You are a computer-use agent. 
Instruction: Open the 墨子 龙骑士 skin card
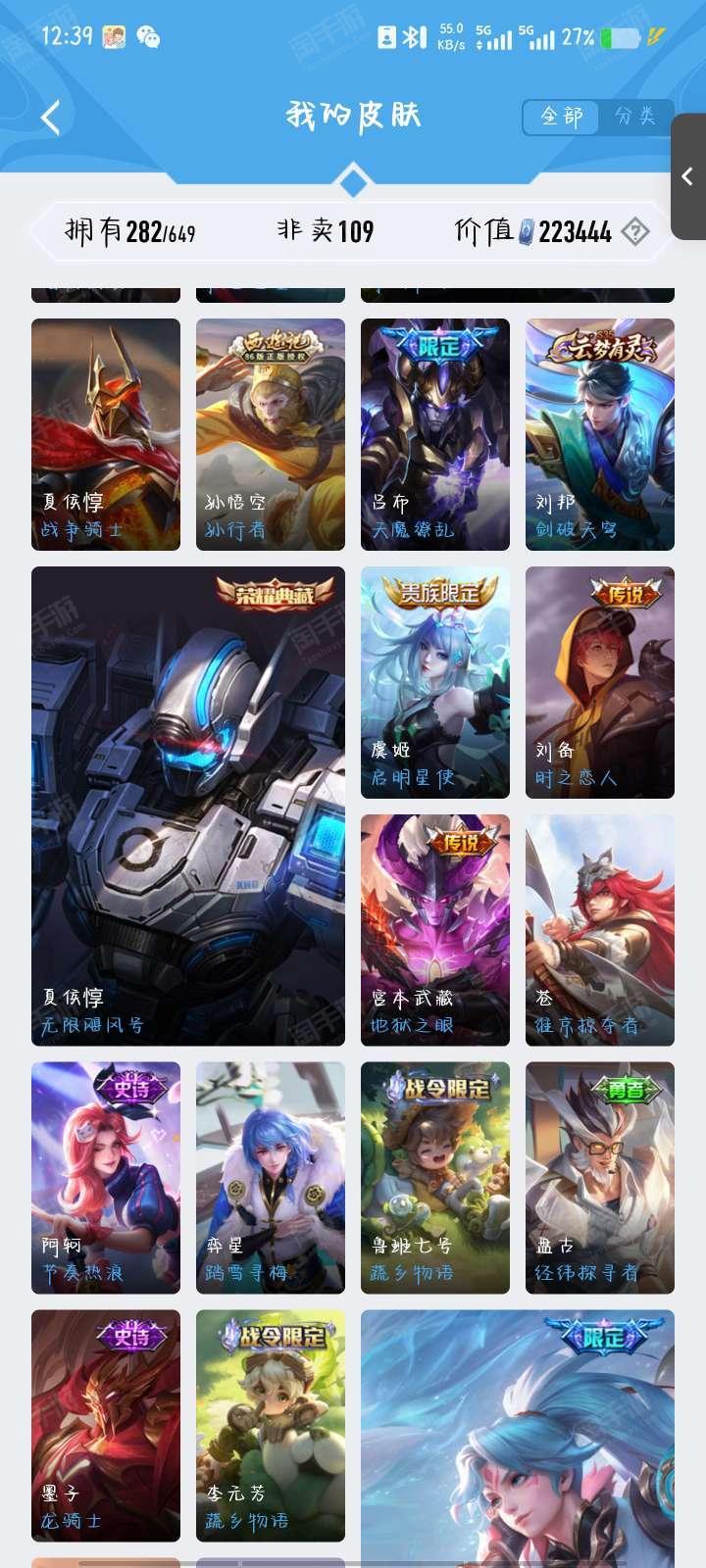106,1426
